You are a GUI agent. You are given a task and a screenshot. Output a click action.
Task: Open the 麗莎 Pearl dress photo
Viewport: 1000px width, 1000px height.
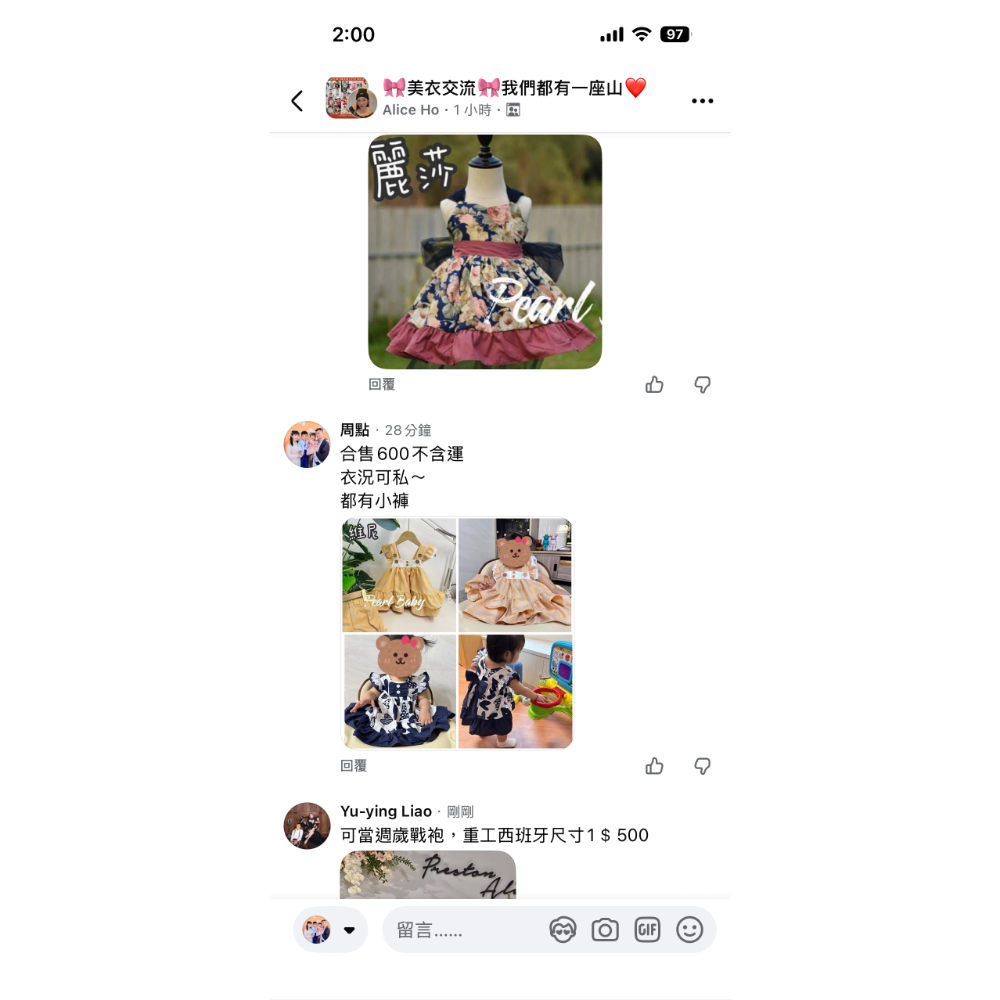(485, 252)
